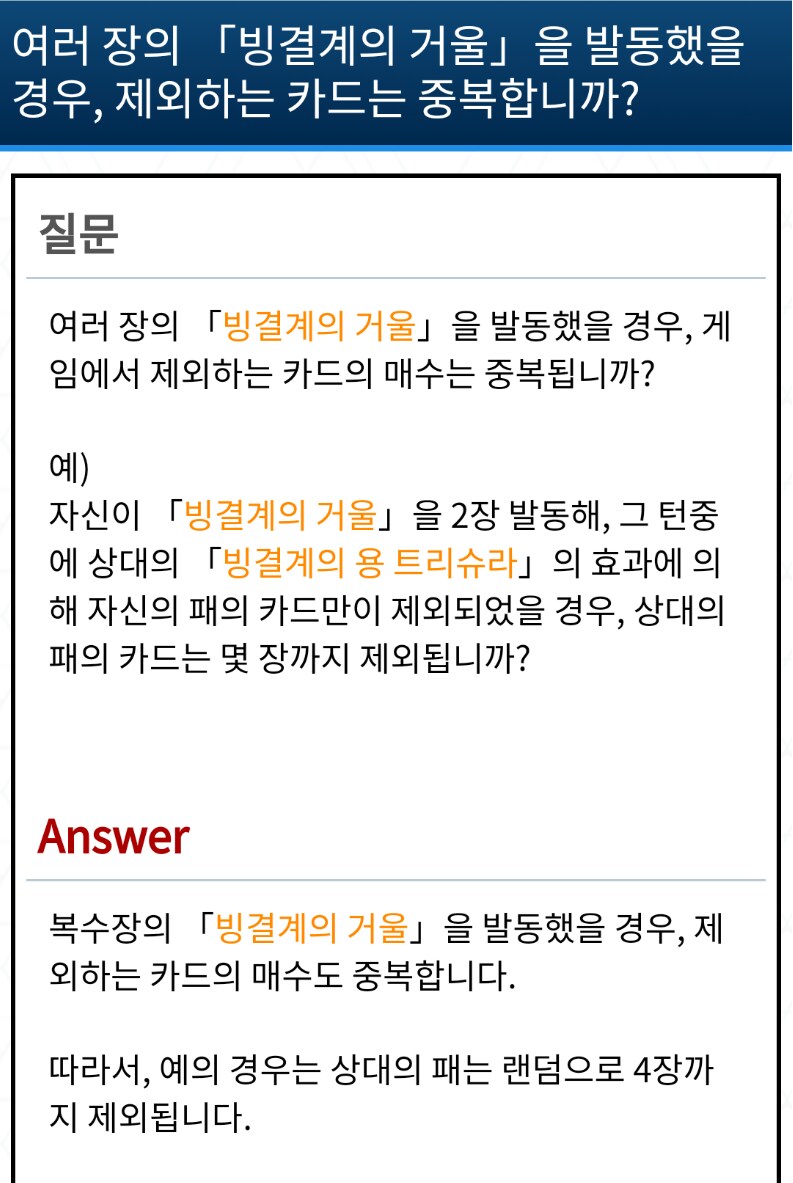This screenshot has width=793, height=1183.
Task: Tap 빙결계의 거울 link in question's first sentence
Action: (x=318, y=326)
